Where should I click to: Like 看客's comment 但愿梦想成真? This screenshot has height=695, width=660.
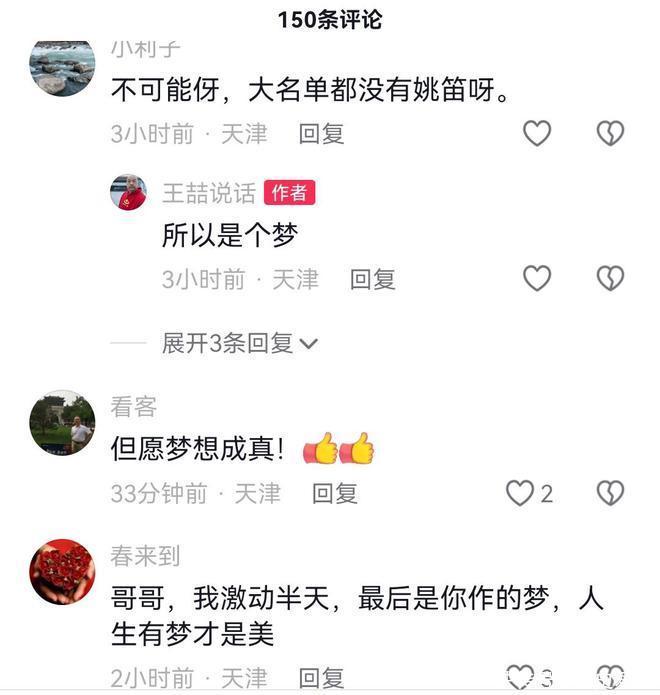(520, 492)
